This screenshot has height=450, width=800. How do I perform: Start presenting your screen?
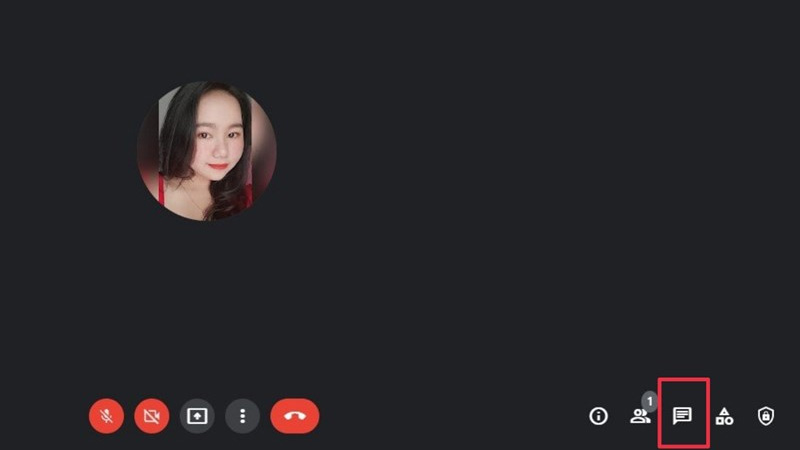(x=197, y=416)
